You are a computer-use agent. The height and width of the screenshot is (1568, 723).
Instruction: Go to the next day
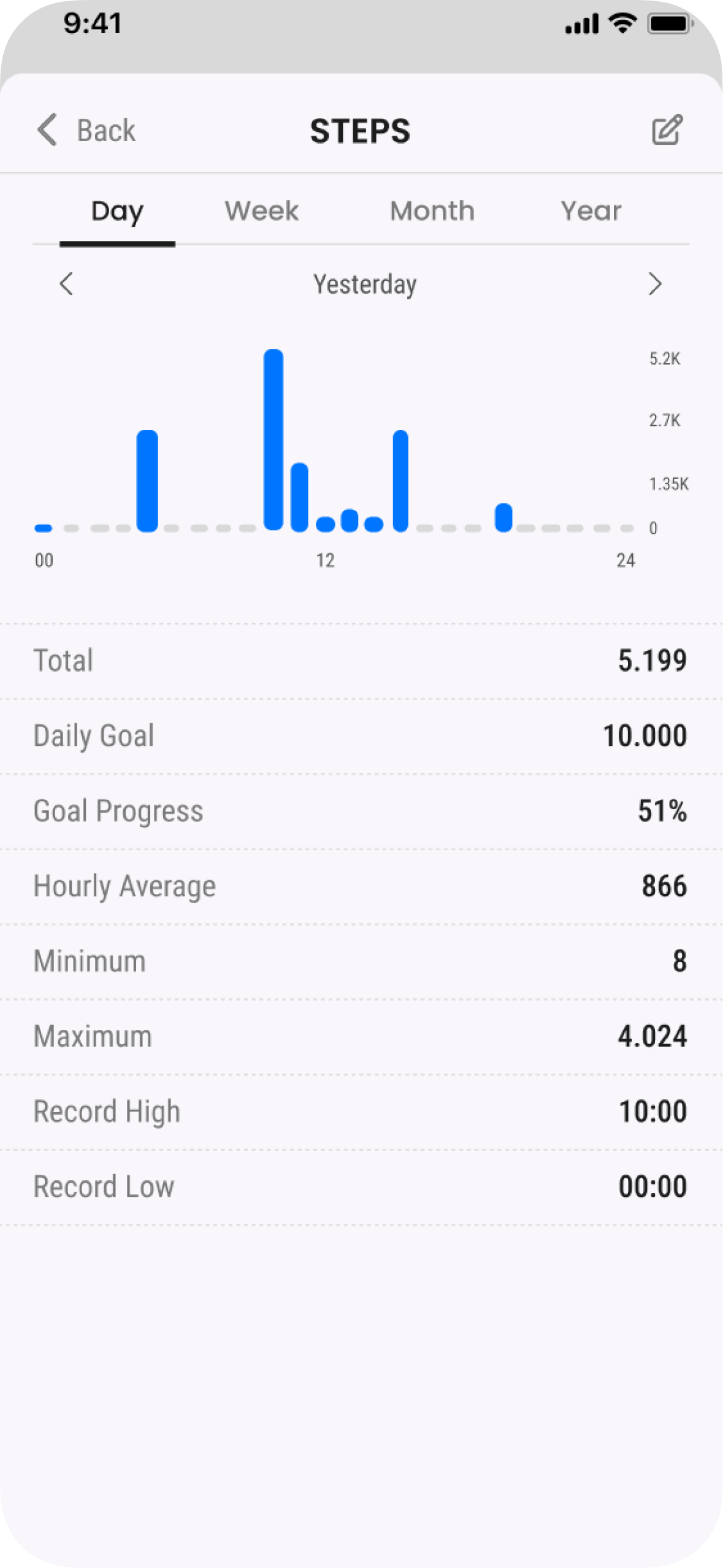click(655, 284)
